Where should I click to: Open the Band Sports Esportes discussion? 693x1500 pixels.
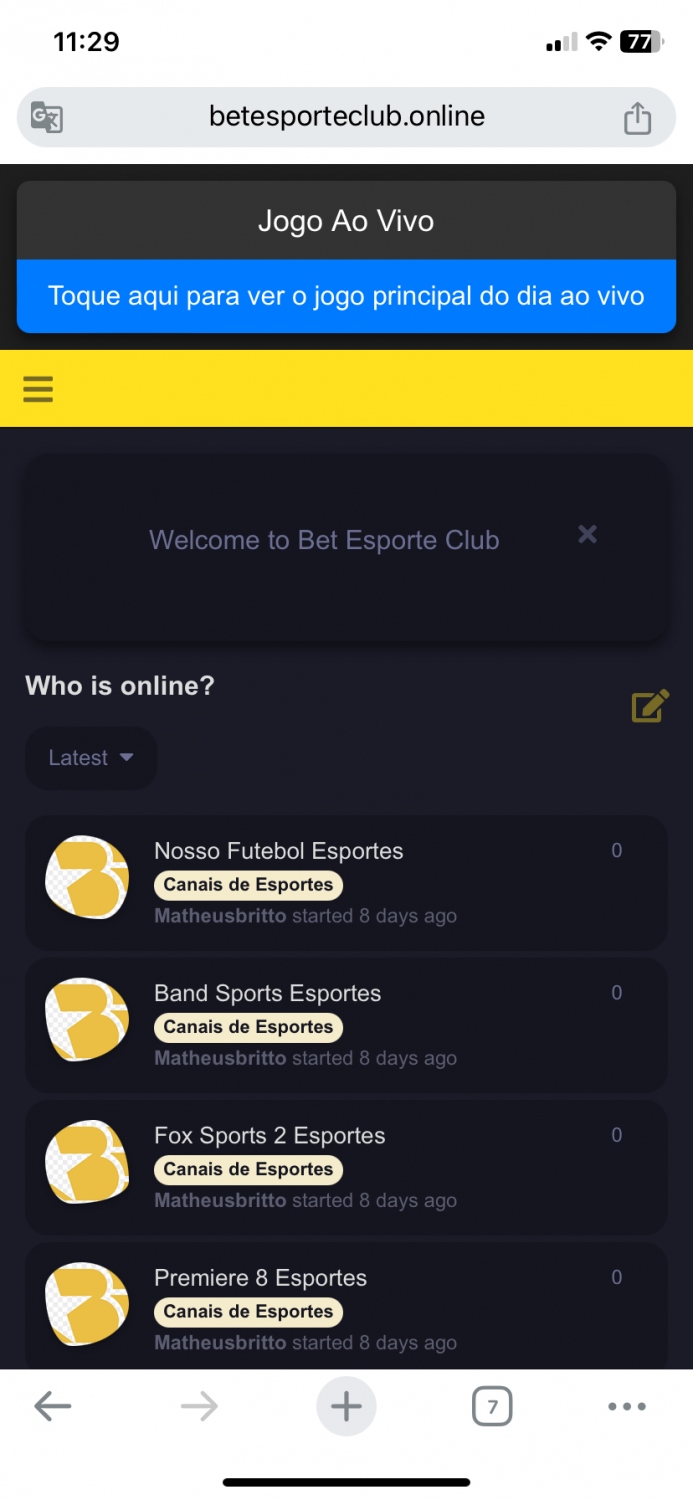267,993
